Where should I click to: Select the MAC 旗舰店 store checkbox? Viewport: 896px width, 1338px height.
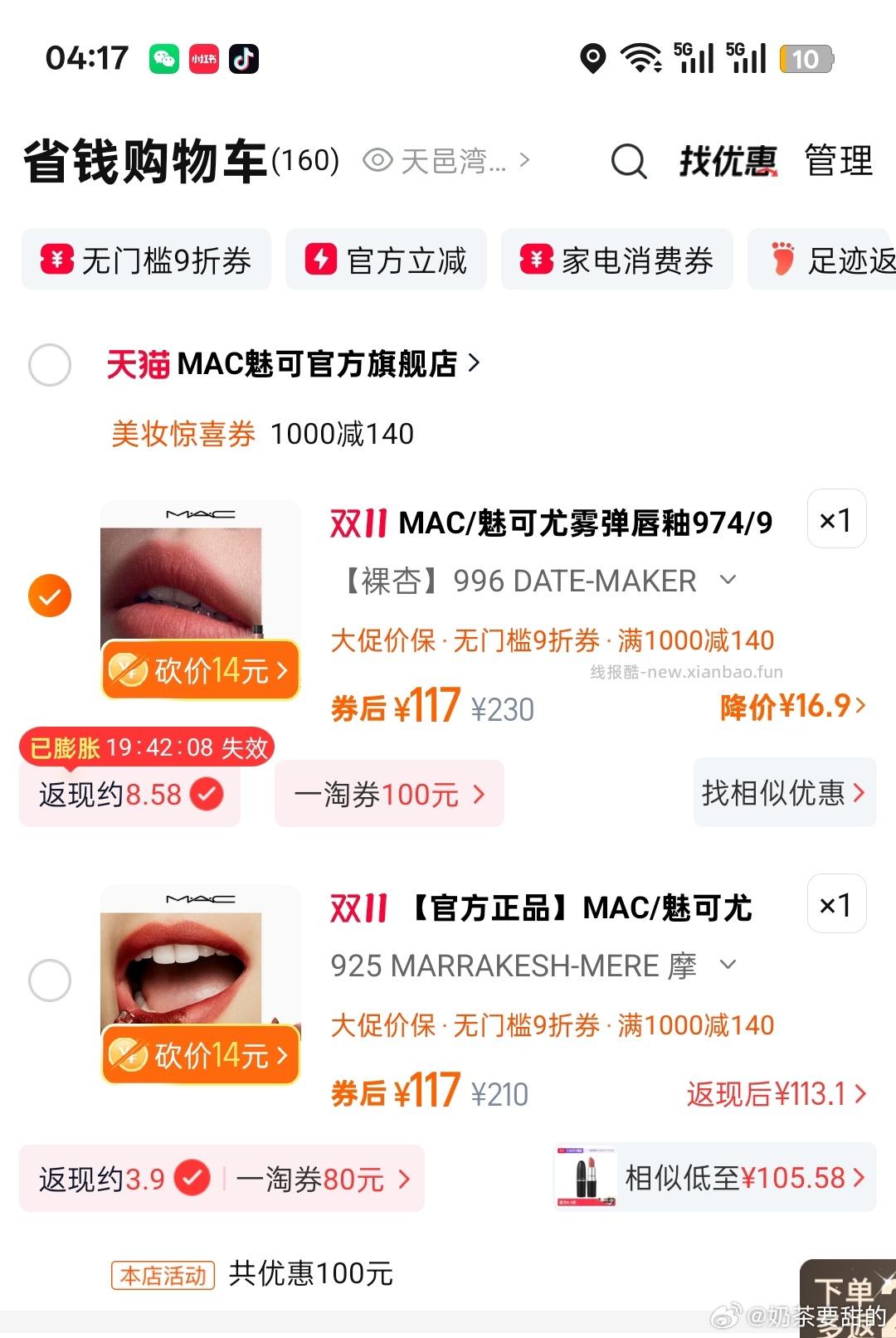(50, 362)
